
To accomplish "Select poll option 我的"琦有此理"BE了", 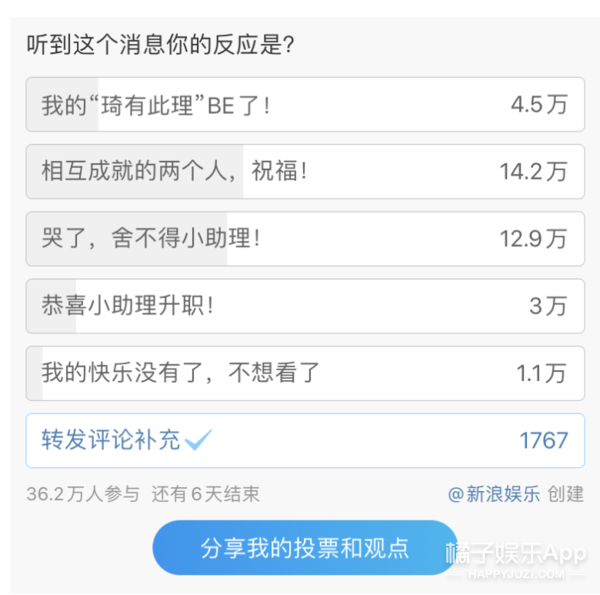I will [304, 104].
